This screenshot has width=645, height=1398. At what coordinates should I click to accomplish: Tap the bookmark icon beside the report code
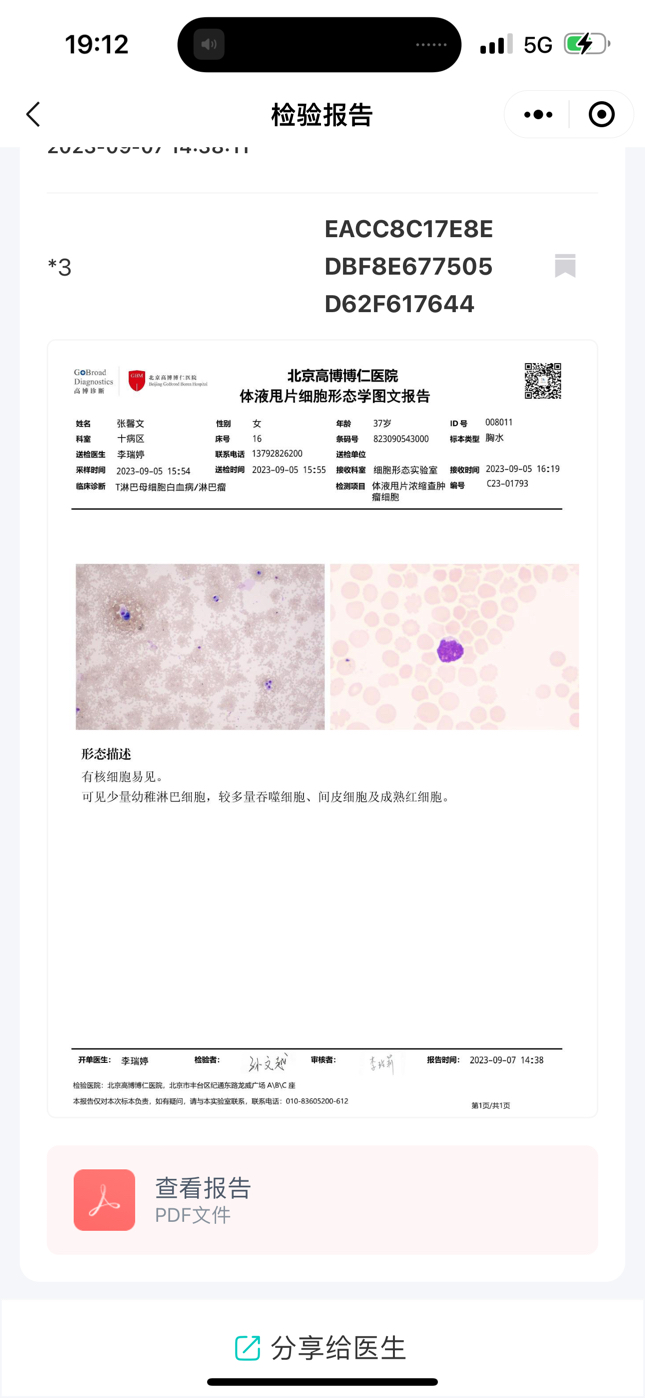(565, 266)
